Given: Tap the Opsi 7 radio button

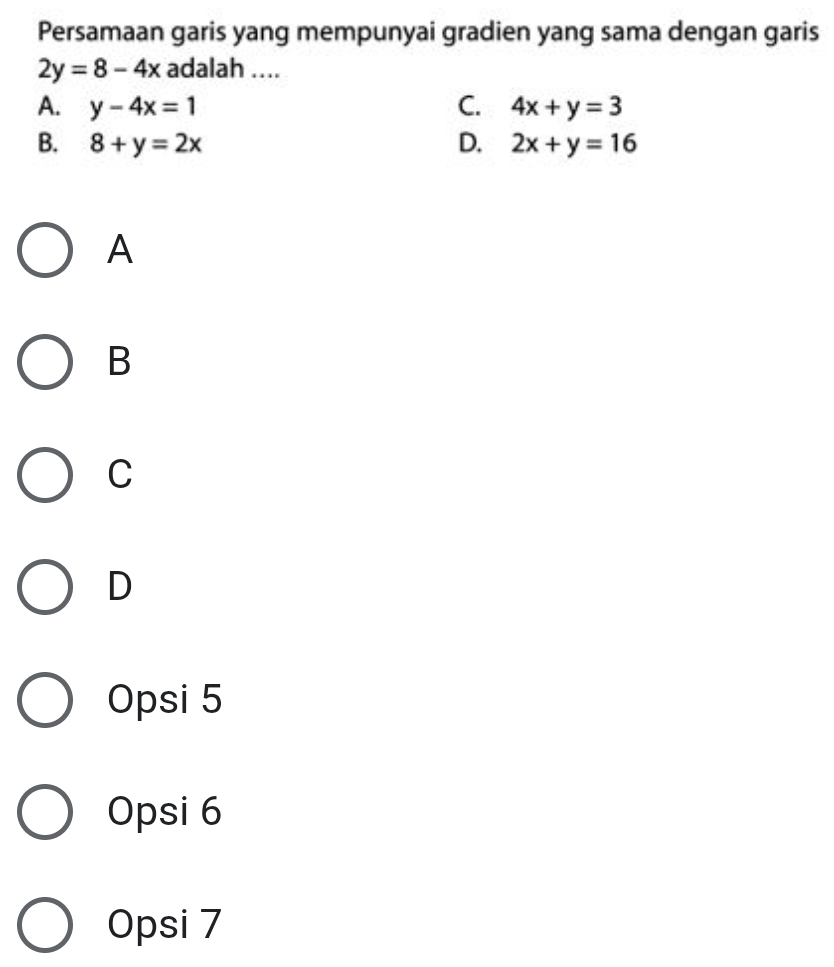Looking at the screenshot, I should click(46, 923).
